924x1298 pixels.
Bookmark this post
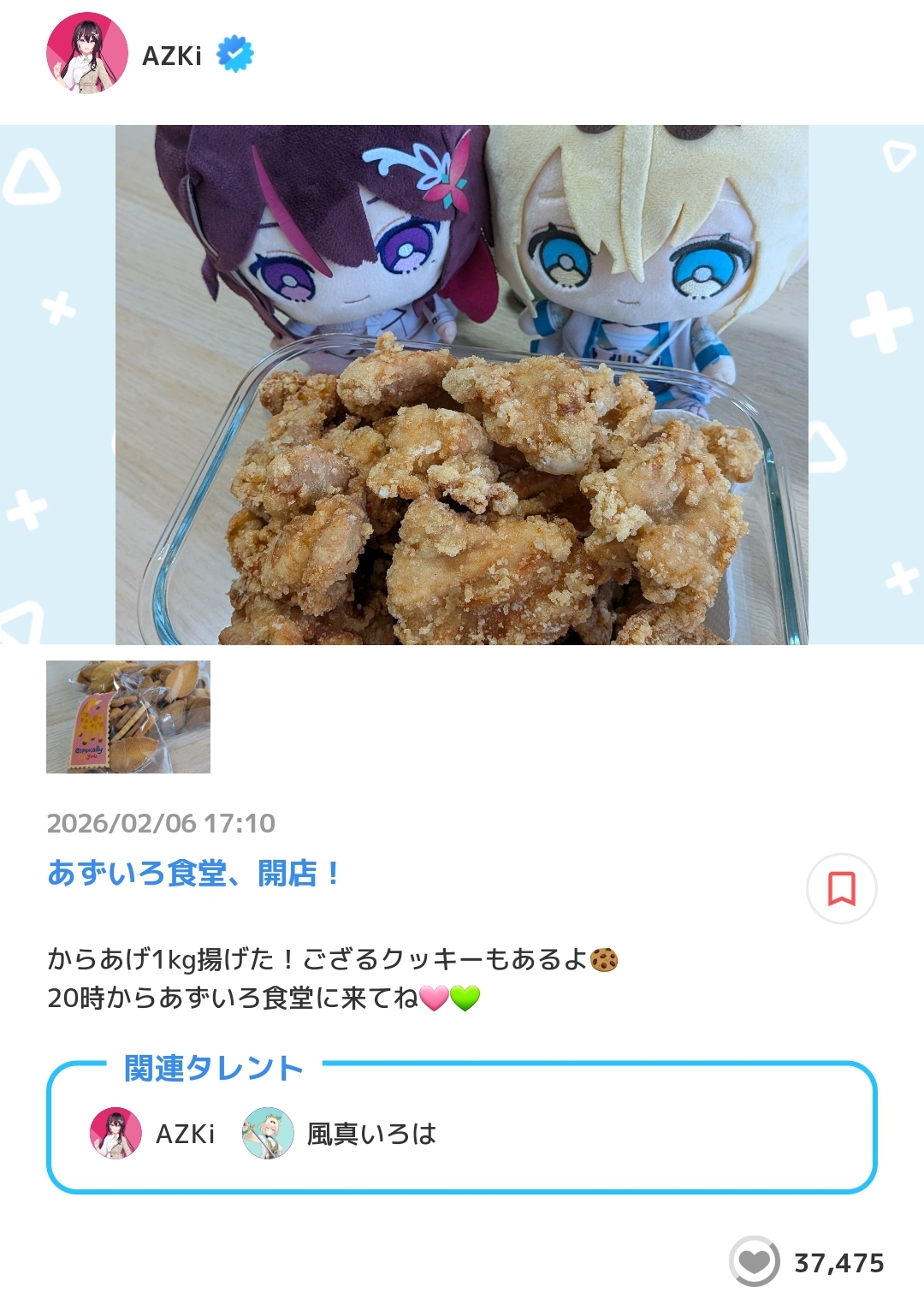pyautogui.click(x=842, y=888)
